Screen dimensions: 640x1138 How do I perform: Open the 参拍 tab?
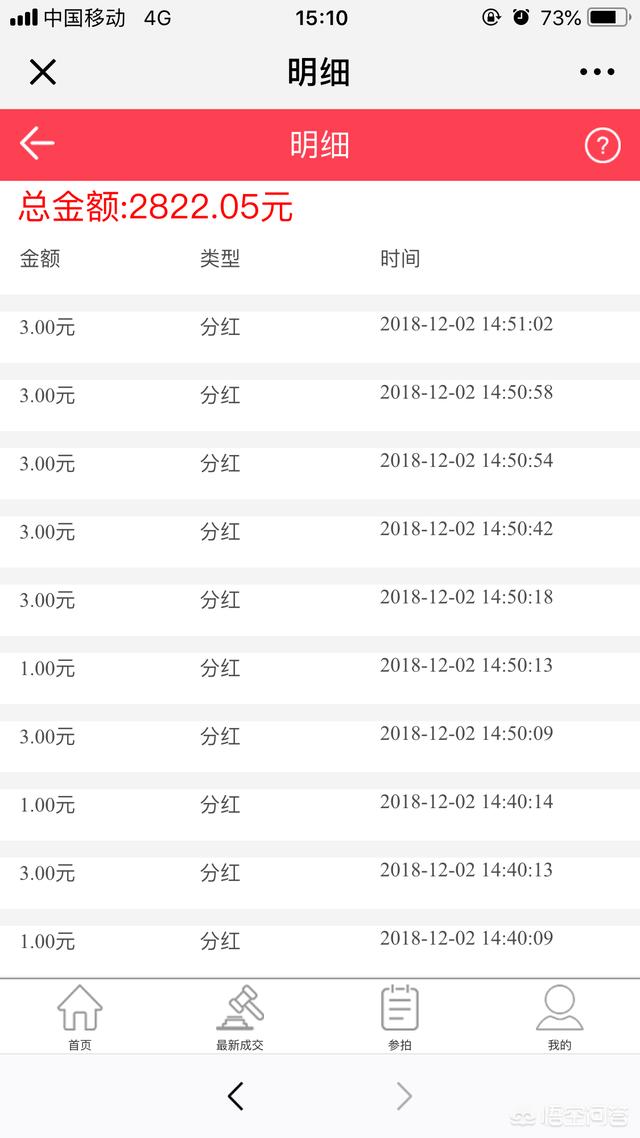pyautogui.click(x=400, y=1018)
